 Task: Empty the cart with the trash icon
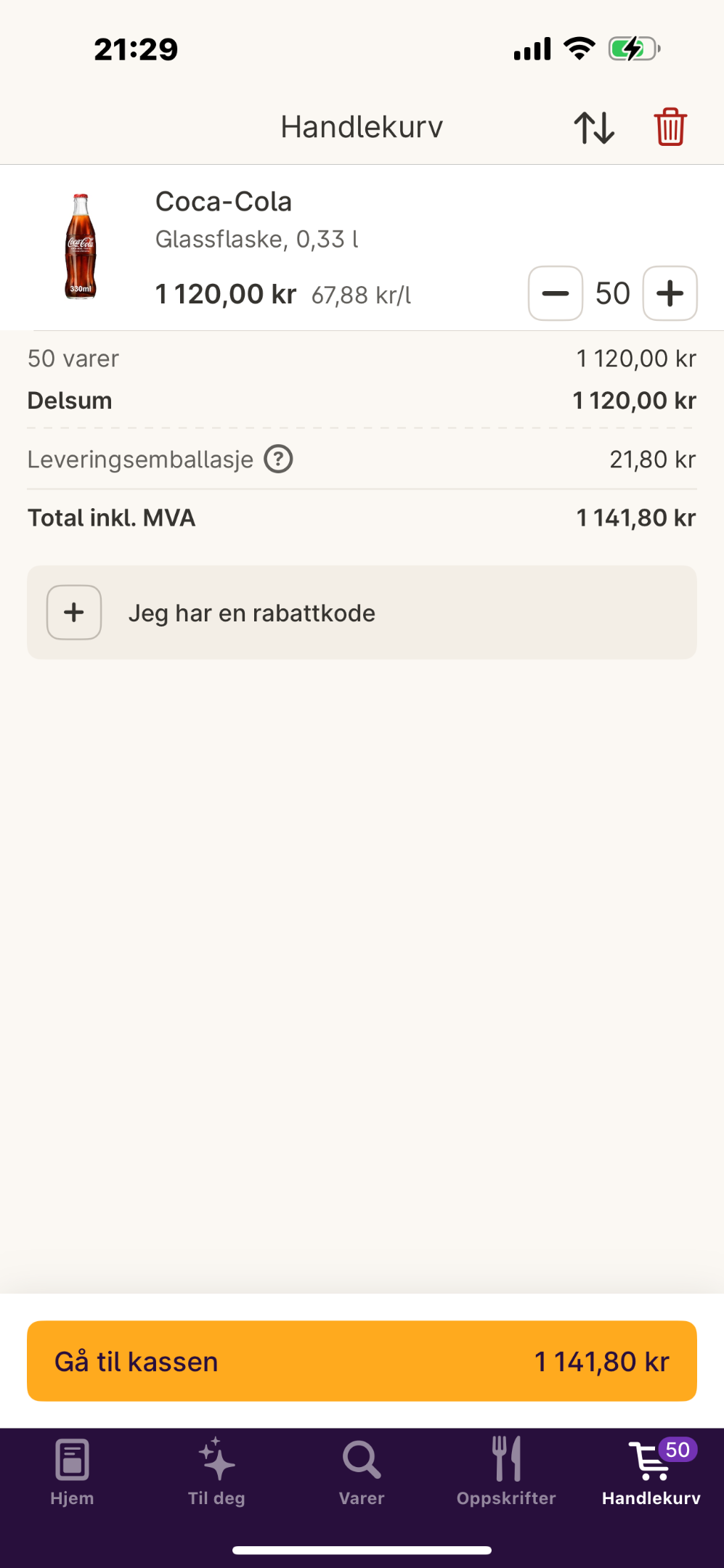(x=670, y=127)
